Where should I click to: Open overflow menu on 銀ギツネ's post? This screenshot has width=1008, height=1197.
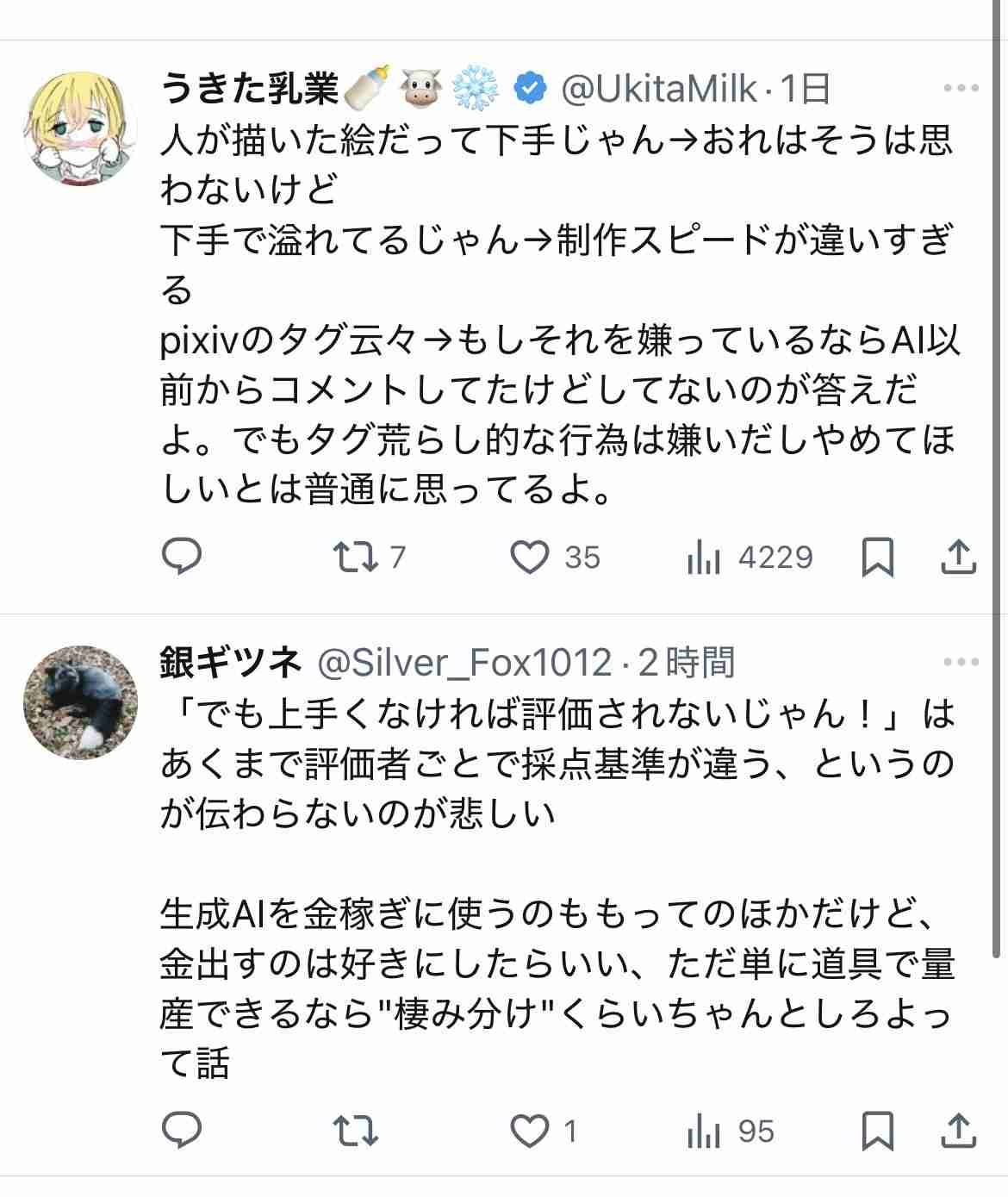[961, 663]
